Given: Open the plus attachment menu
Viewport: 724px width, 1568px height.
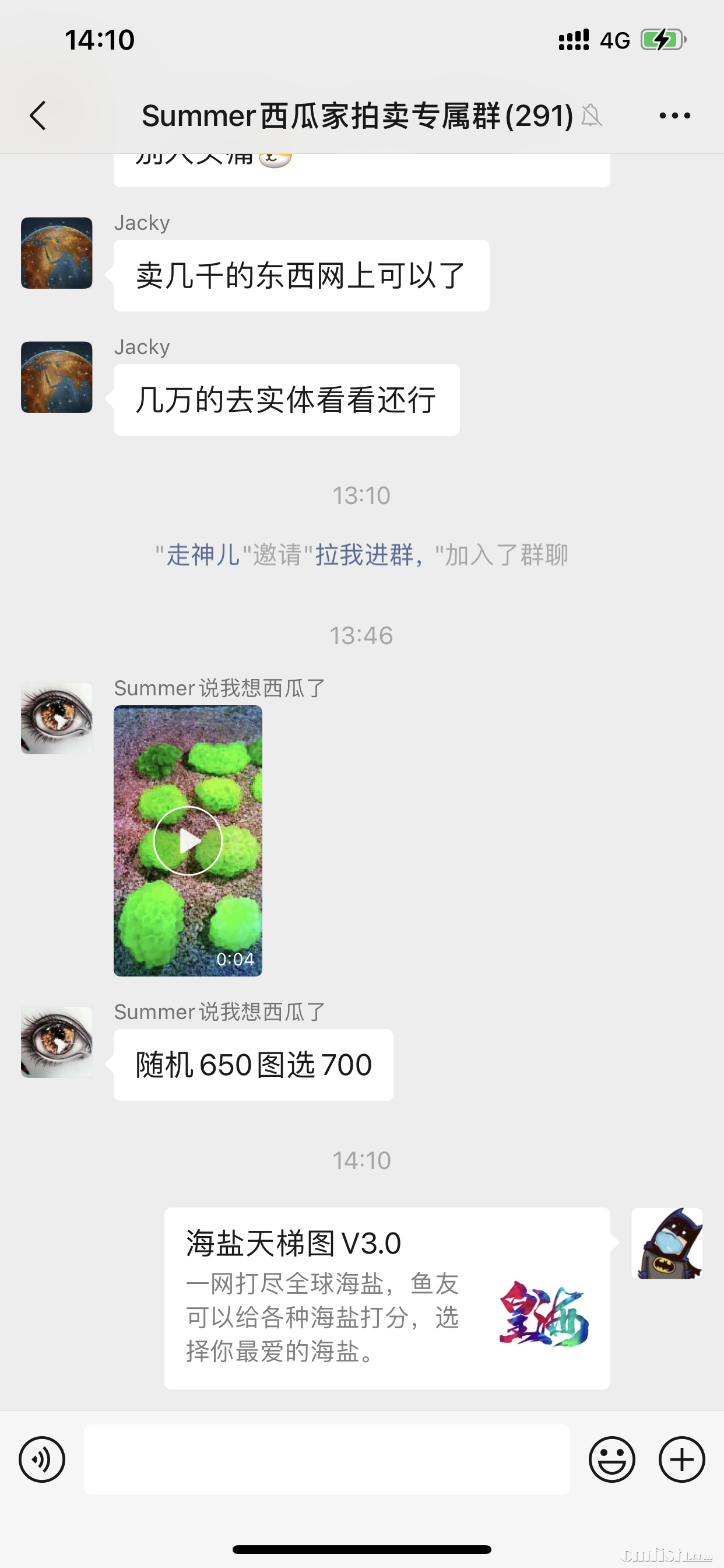Looking at the screenshot, I should 681,1459.
